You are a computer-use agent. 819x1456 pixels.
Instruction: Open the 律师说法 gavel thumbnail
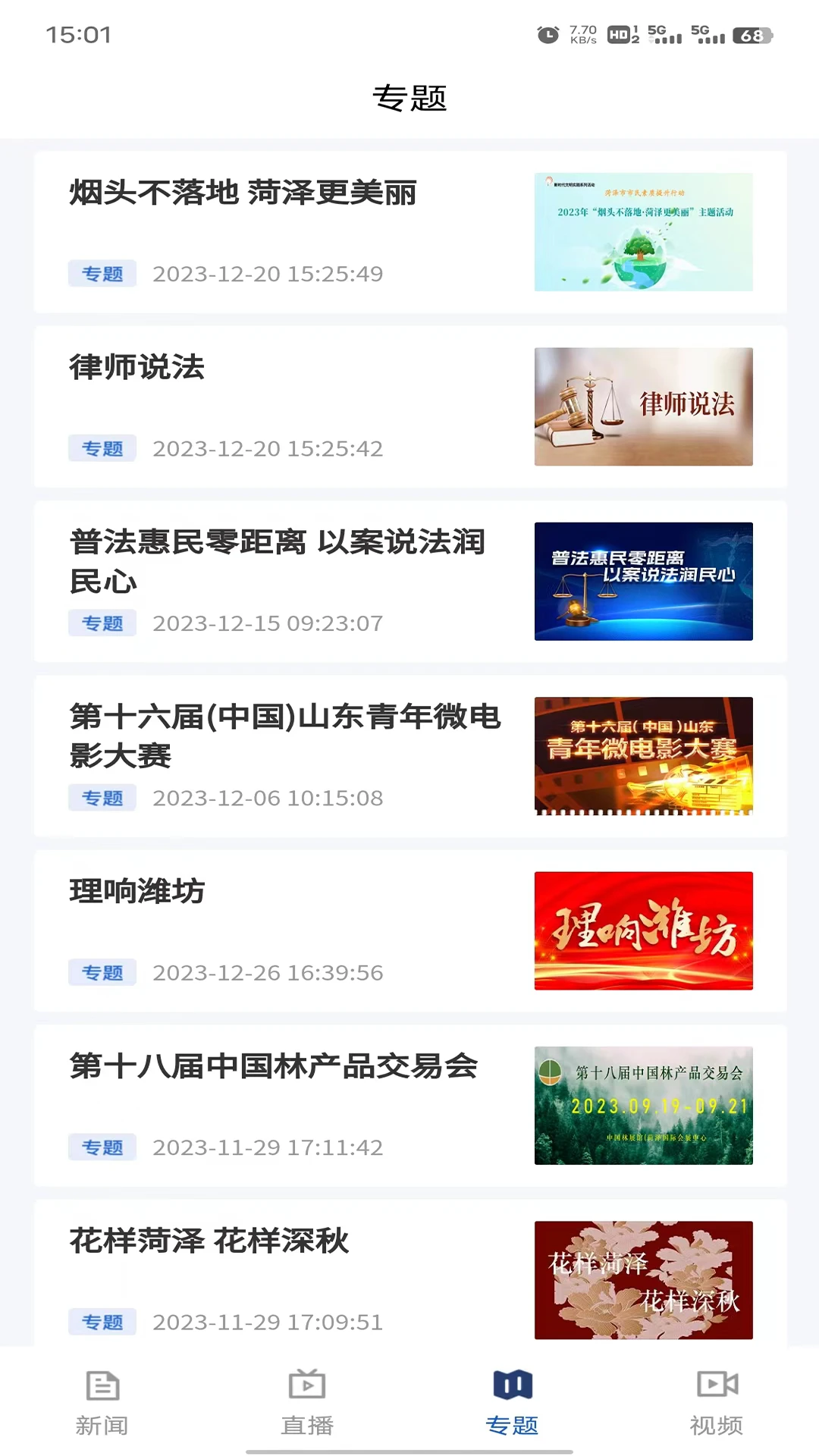(643, 406)
